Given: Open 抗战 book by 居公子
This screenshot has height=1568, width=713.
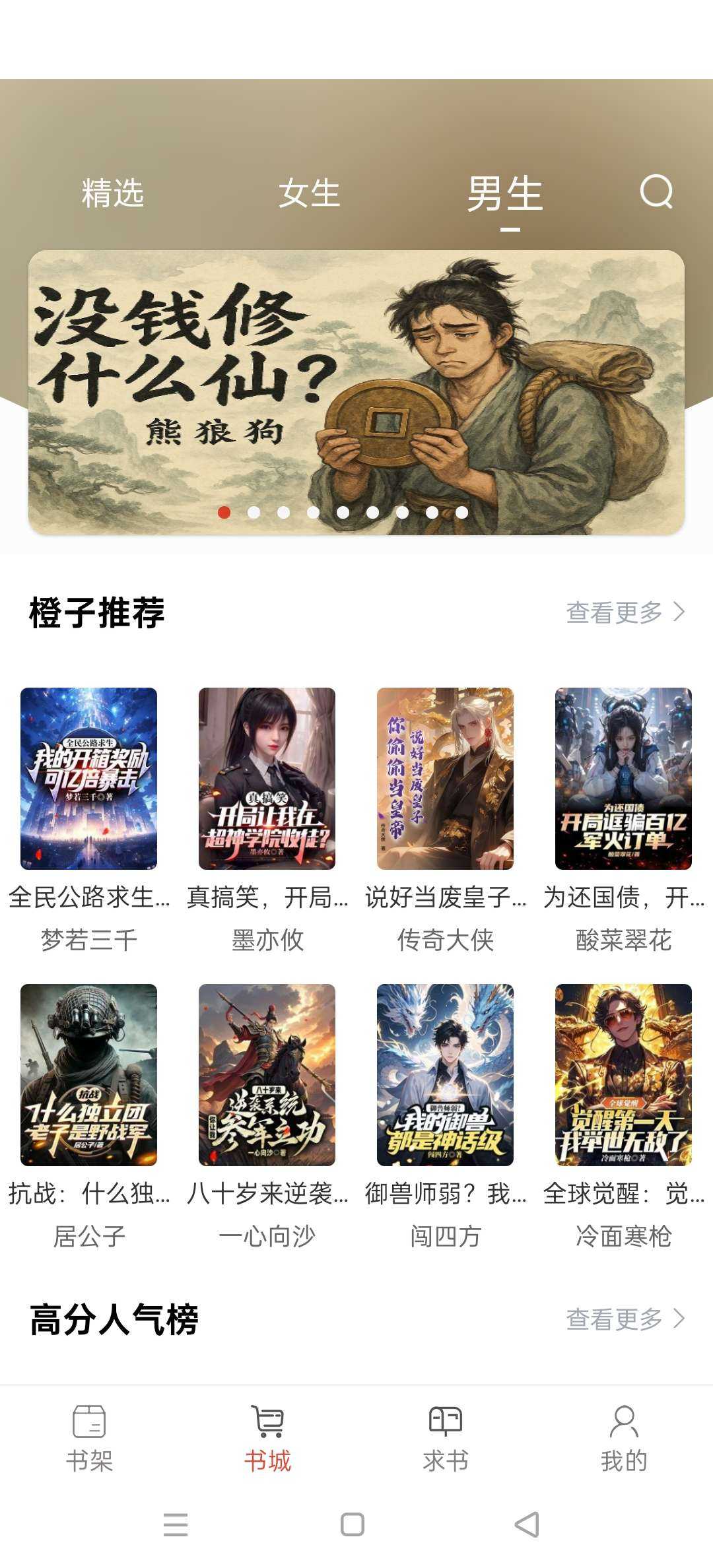Looking at the screenshot, I should 89,1075.
